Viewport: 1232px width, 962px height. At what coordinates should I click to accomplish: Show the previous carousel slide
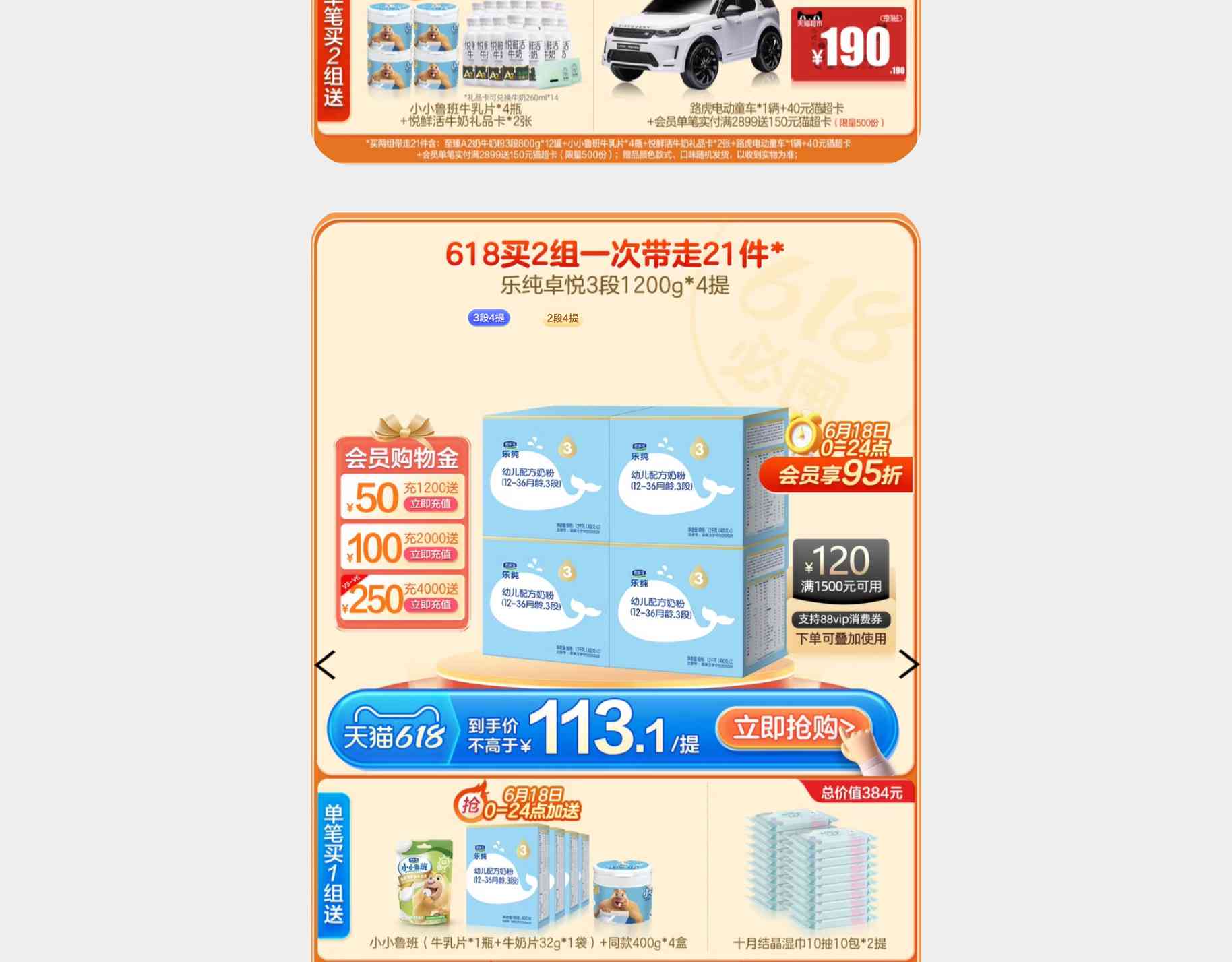(x=326, y=665)
